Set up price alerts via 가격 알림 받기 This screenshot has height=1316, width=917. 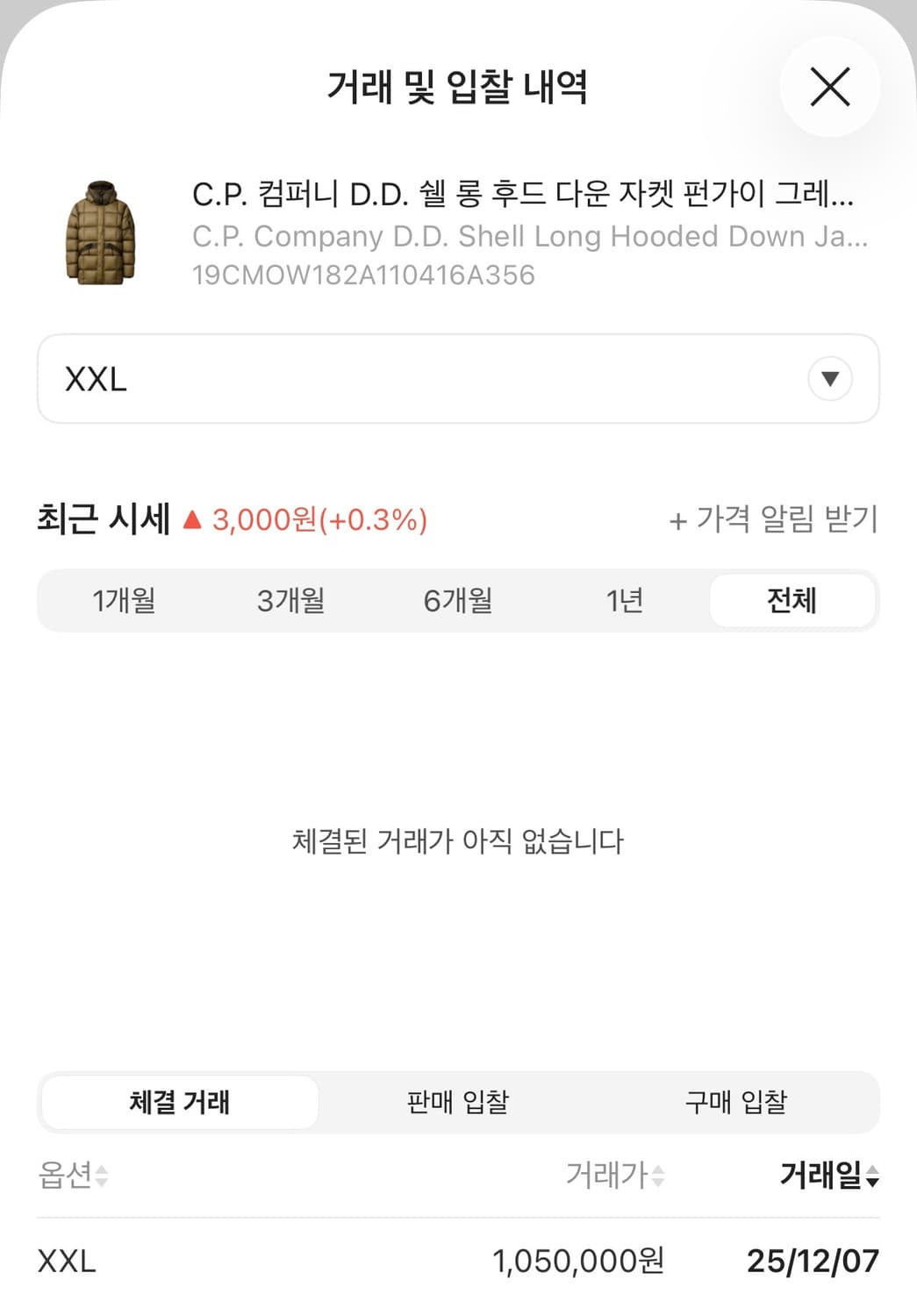click(x=785, y=519)
